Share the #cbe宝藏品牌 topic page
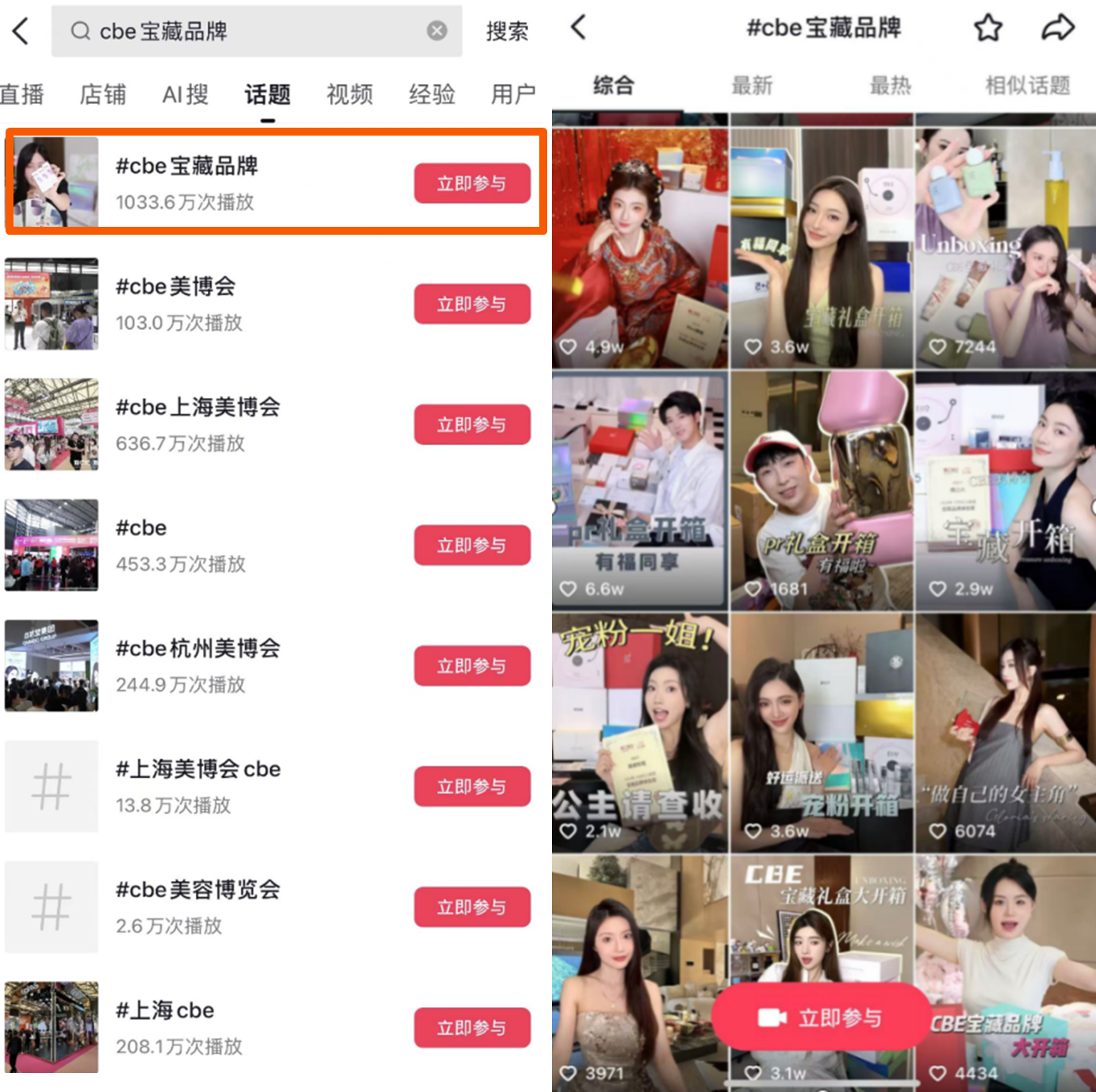Screen dimensions: 1096x1092 tap(1057, 29)
